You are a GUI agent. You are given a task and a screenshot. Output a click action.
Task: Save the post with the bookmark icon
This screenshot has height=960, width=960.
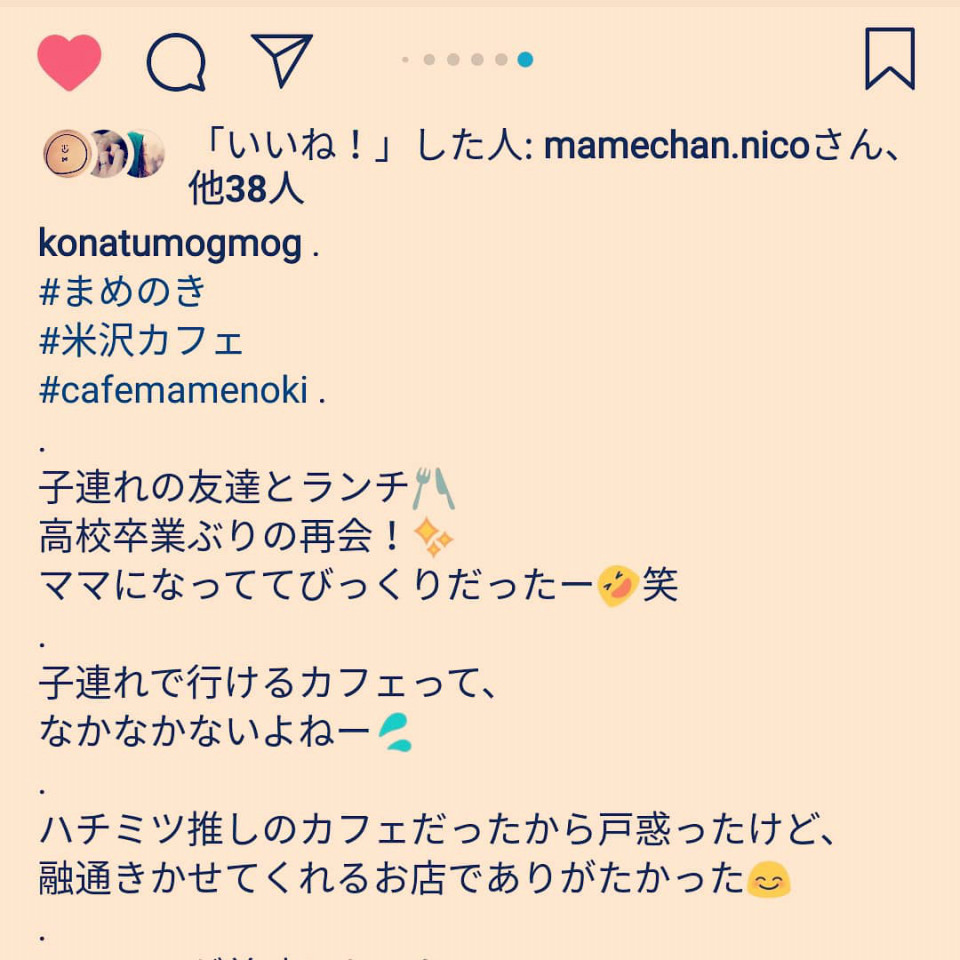coord(889,60)
